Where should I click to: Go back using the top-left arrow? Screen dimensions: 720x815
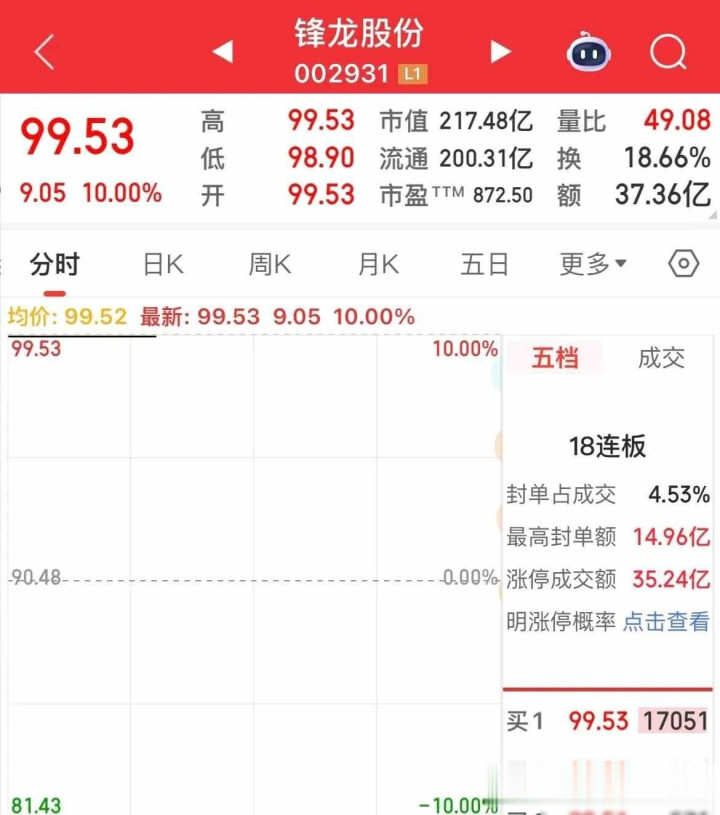[45, 52]
